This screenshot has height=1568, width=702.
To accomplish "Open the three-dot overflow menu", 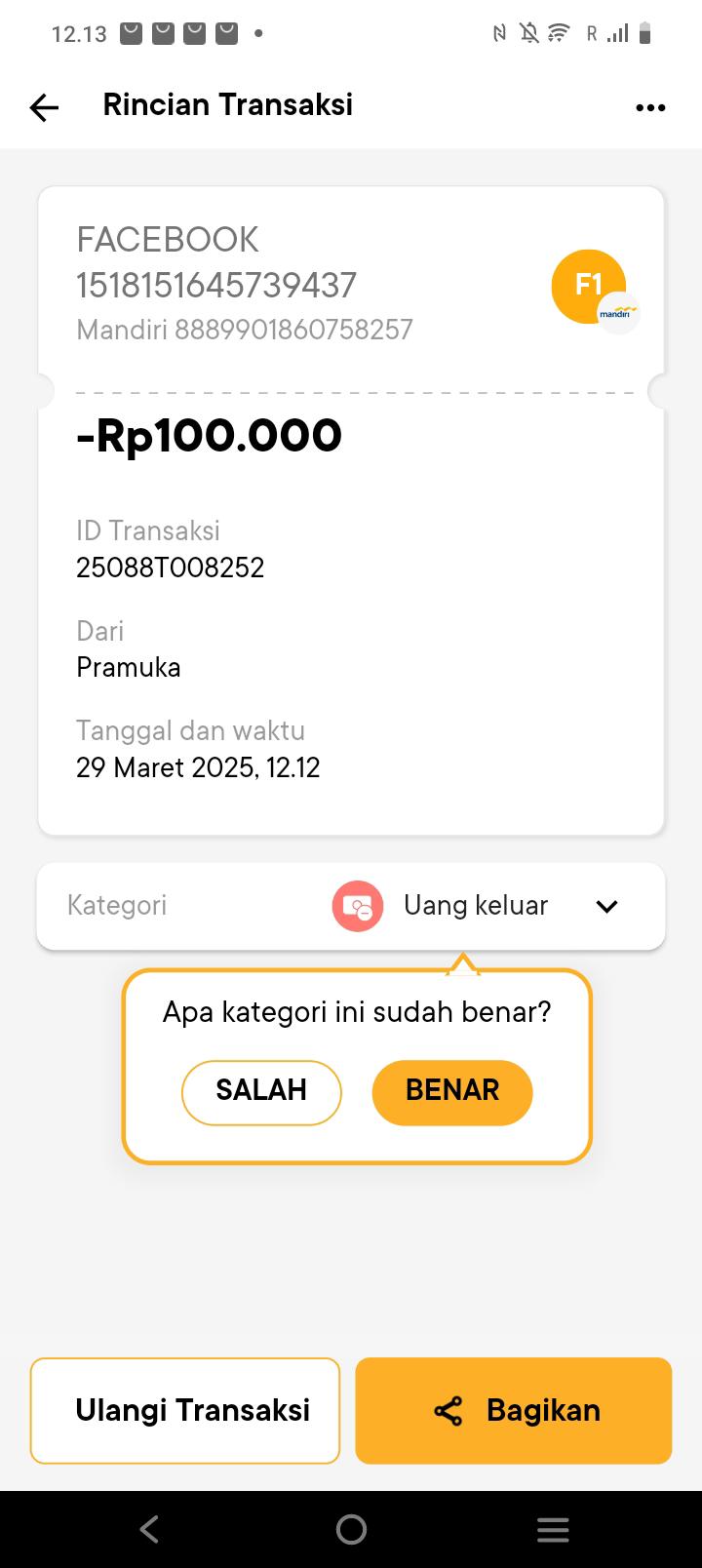I will 650,107.
